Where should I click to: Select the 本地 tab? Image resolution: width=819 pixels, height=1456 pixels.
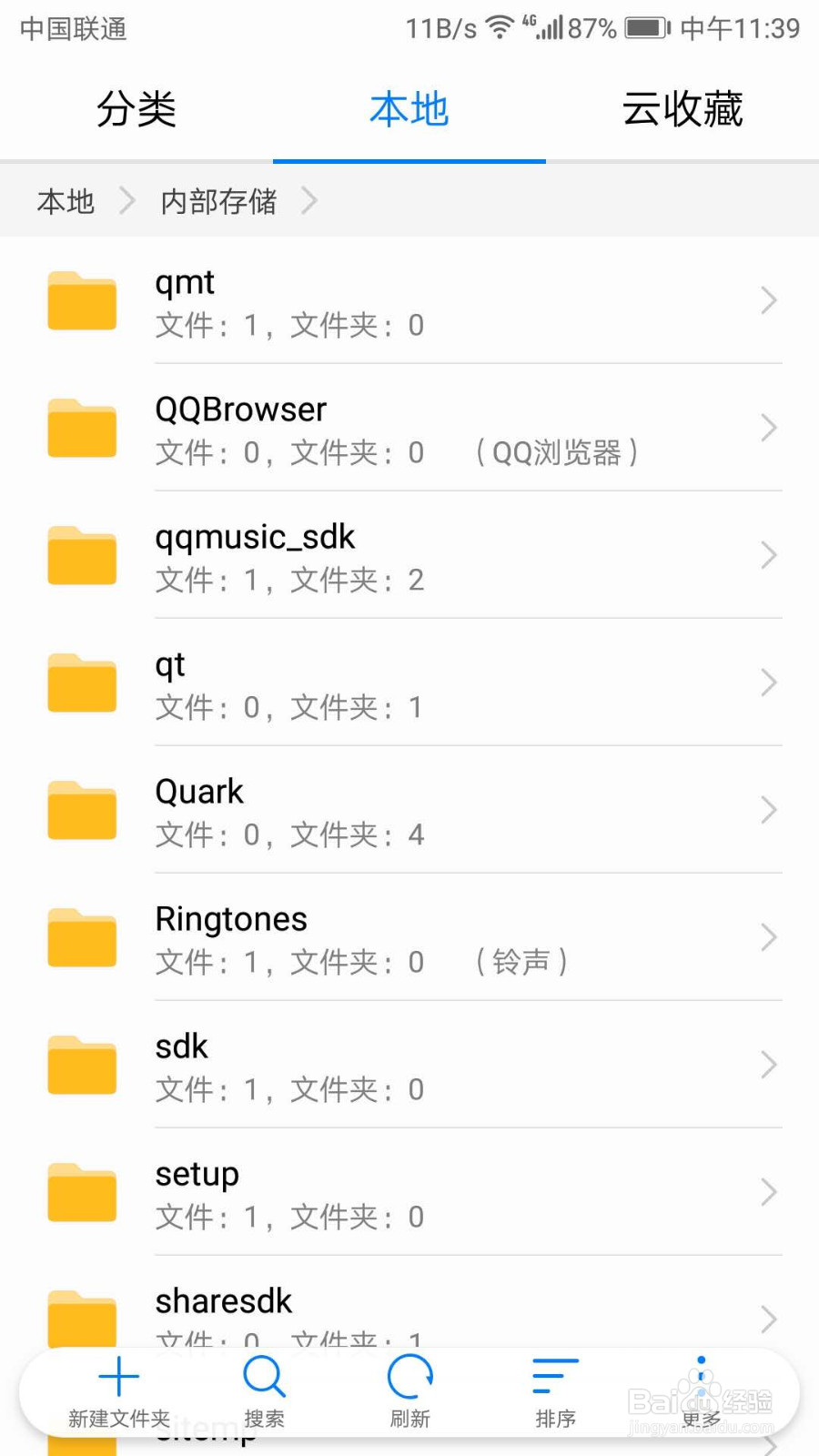coord(409,109)
